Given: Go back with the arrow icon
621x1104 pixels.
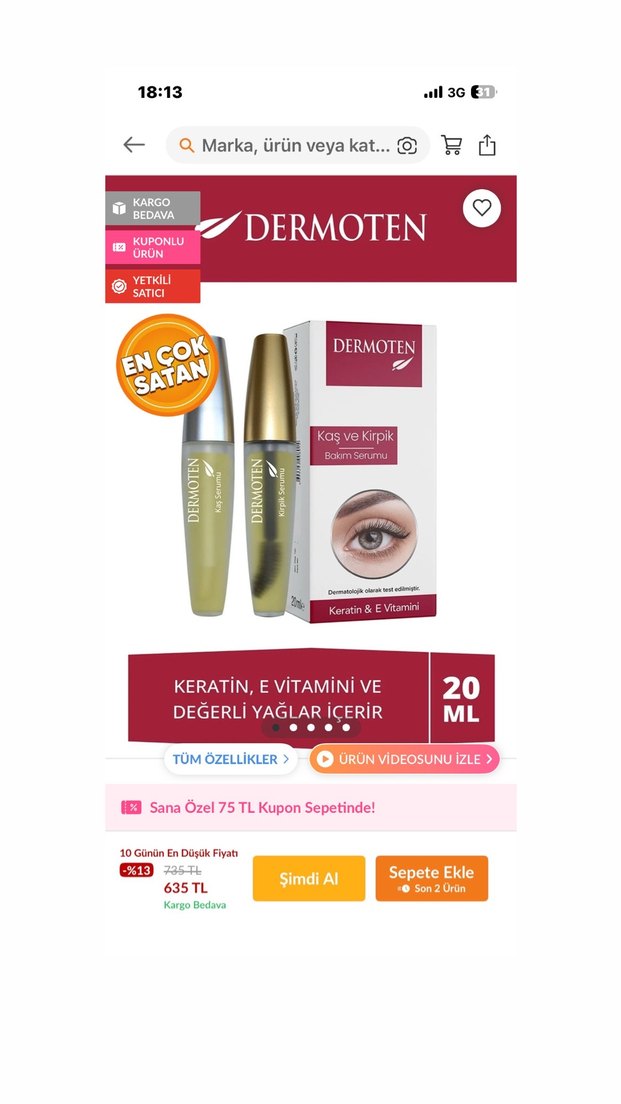Looking at the screenshot, I should point(134,145).
